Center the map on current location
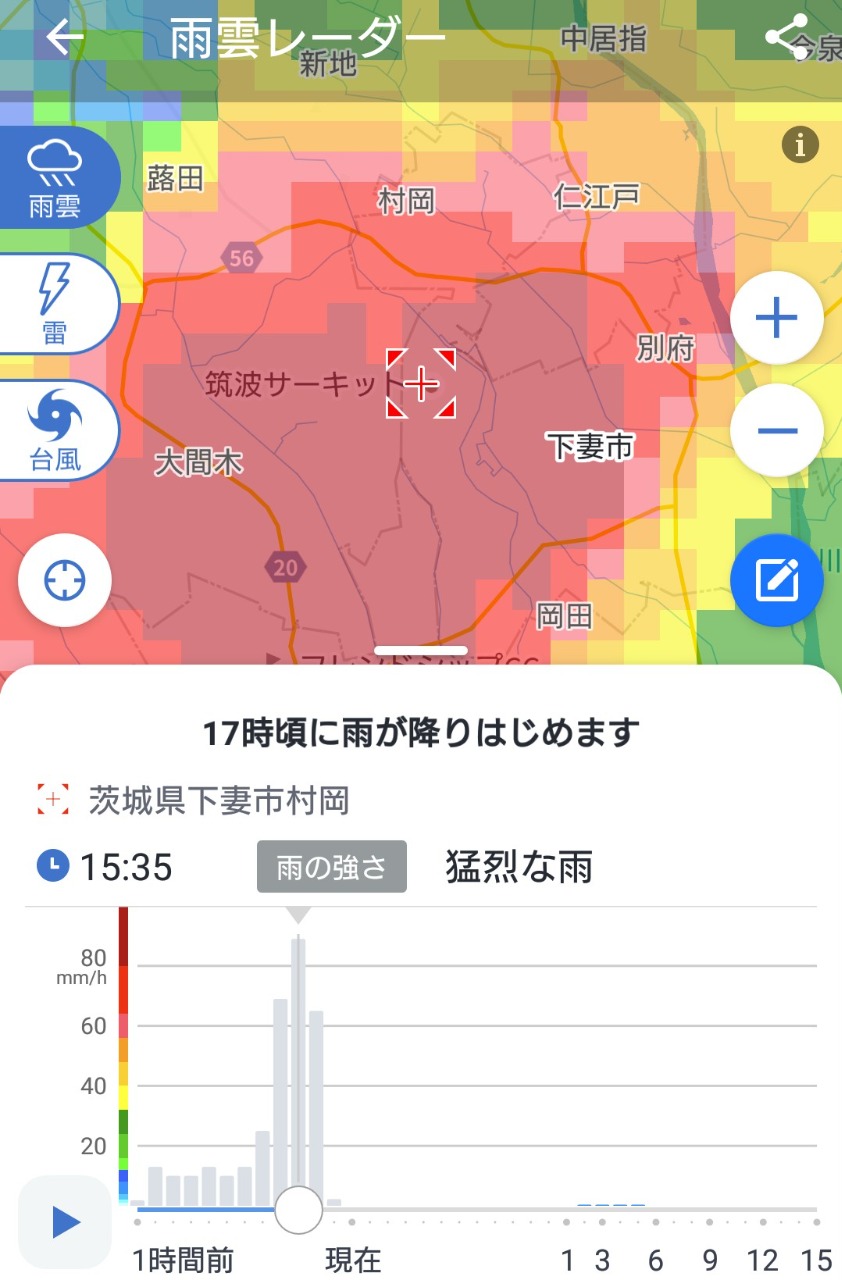 pos(65,580)
